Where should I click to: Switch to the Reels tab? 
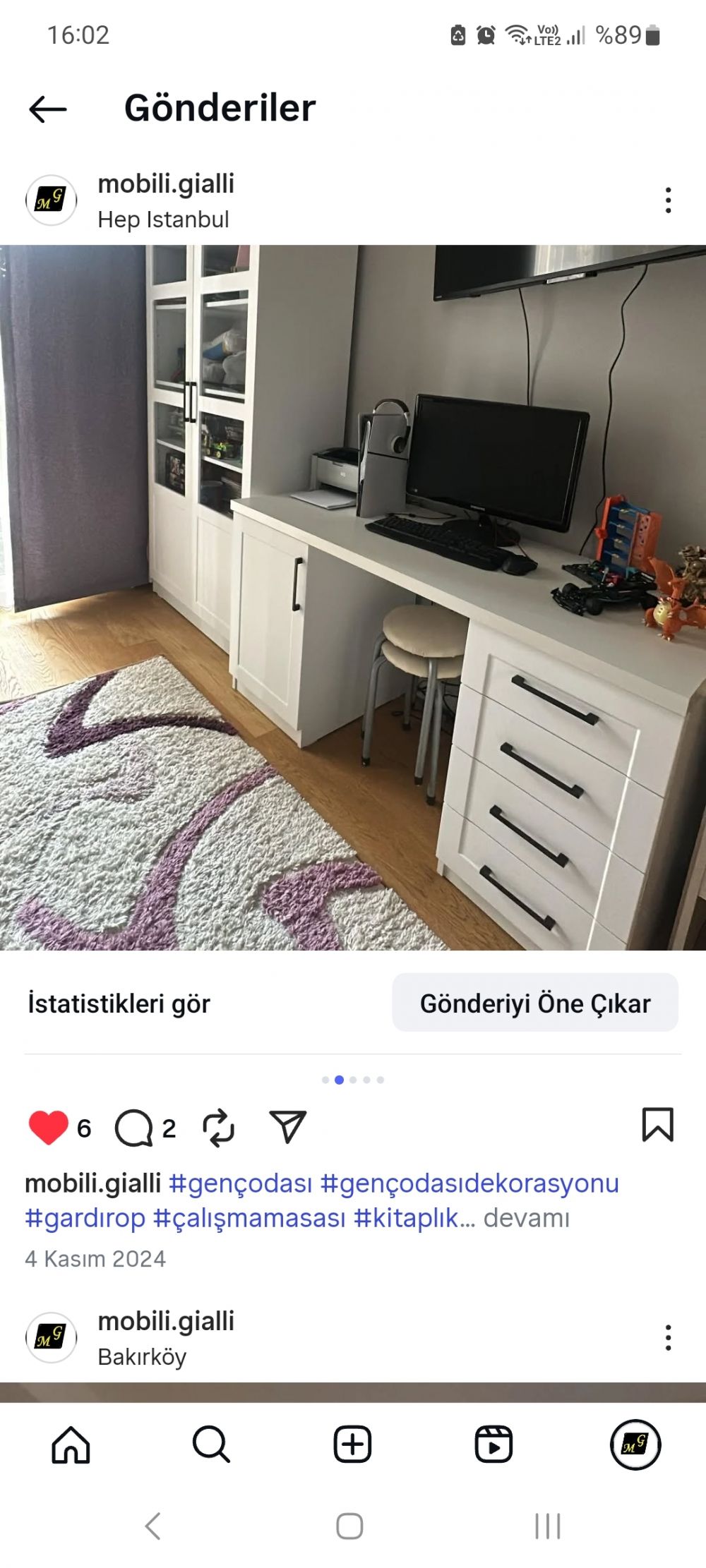tap(493, 1445)
